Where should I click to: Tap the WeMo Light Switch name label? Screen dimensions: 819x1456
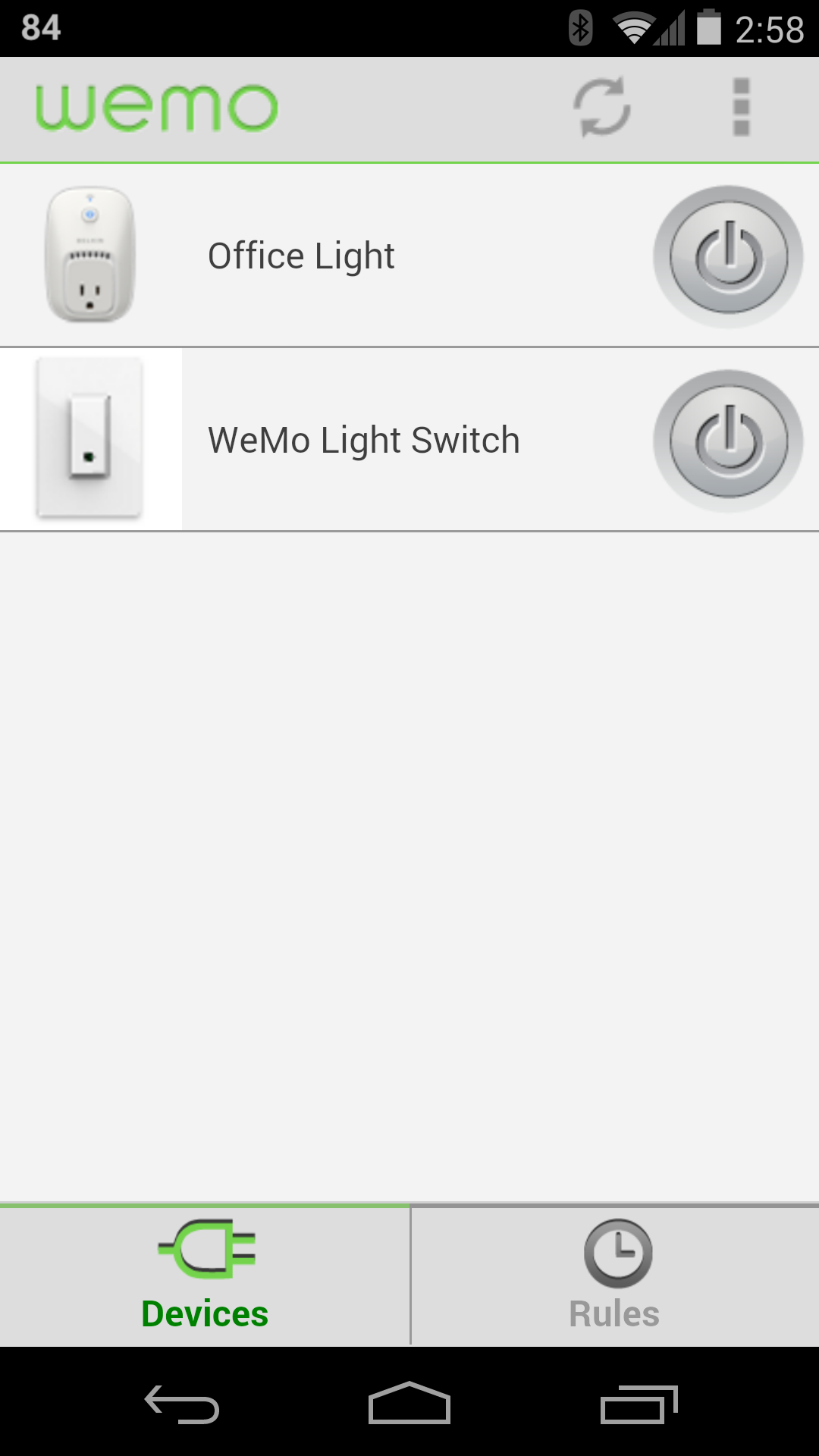pyautogui.click(x=362, y=438)
